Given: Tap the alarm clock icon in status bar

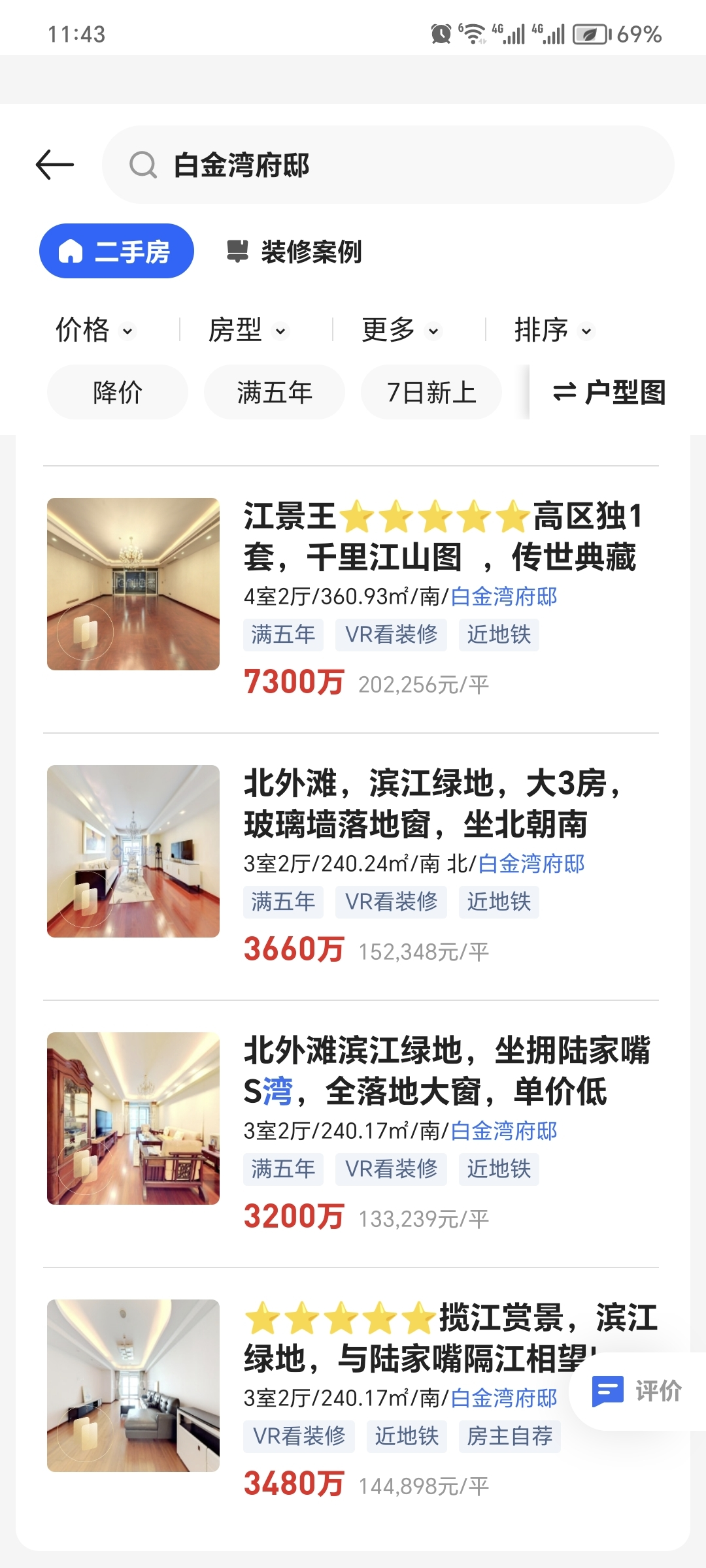Looking at the screenshot, I should click(x=441, y=33).
